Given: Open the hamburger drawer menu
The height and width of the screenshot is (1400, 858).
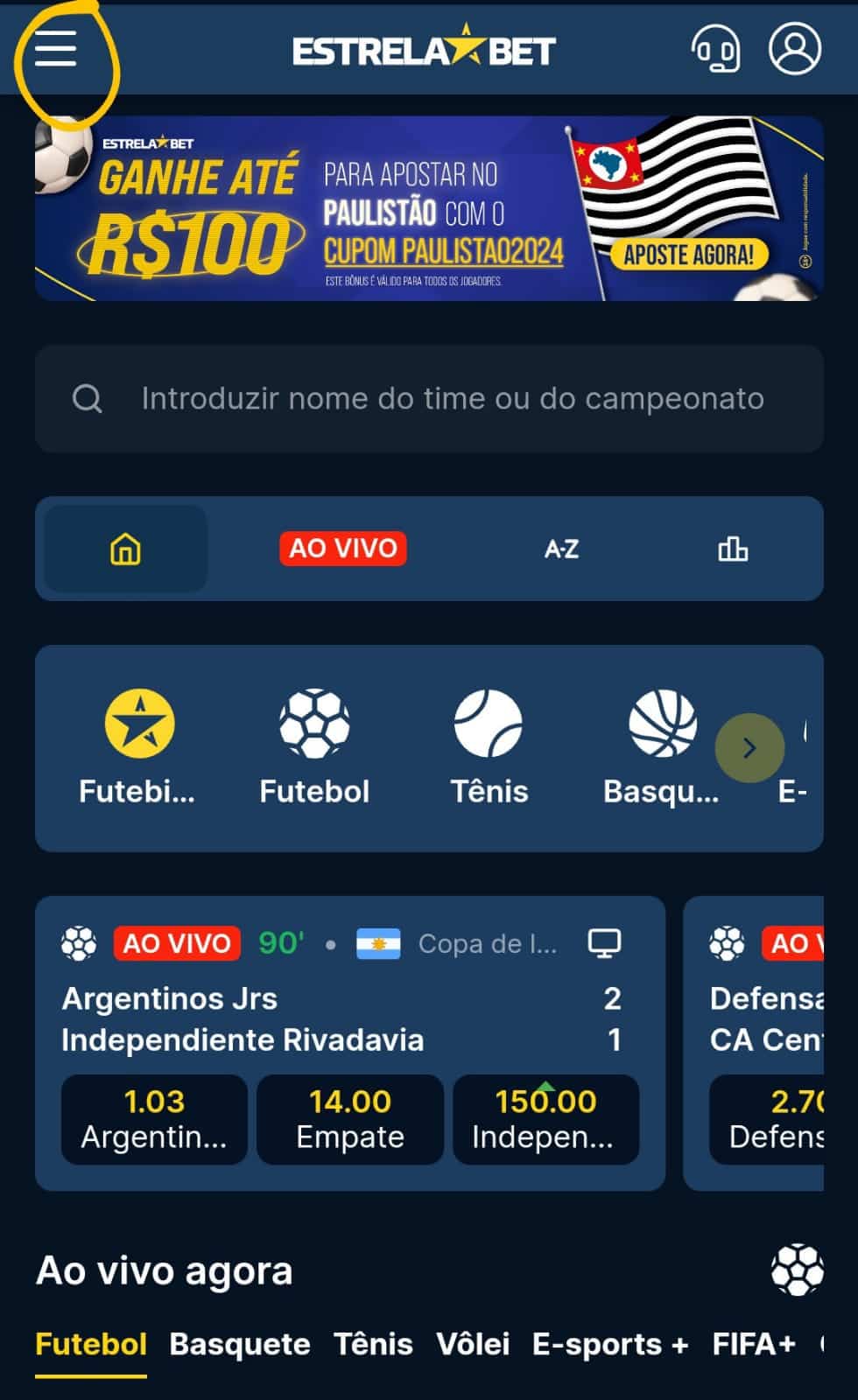Looking at the screenshot, I should pos(56,49).
